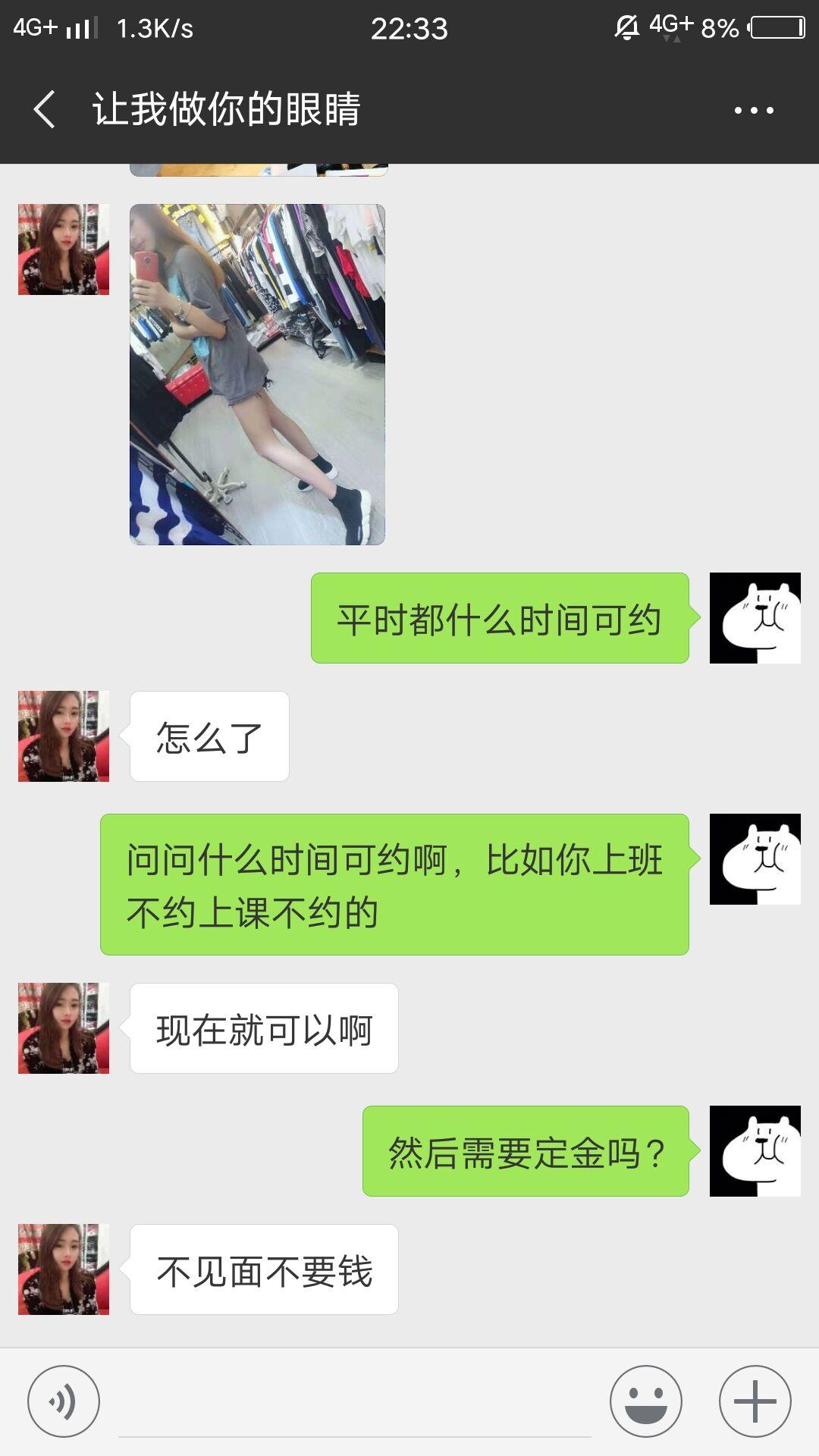The image size is (819, 1456).
Task: Open the plus attachment menu
Action: click(755, 1401)
